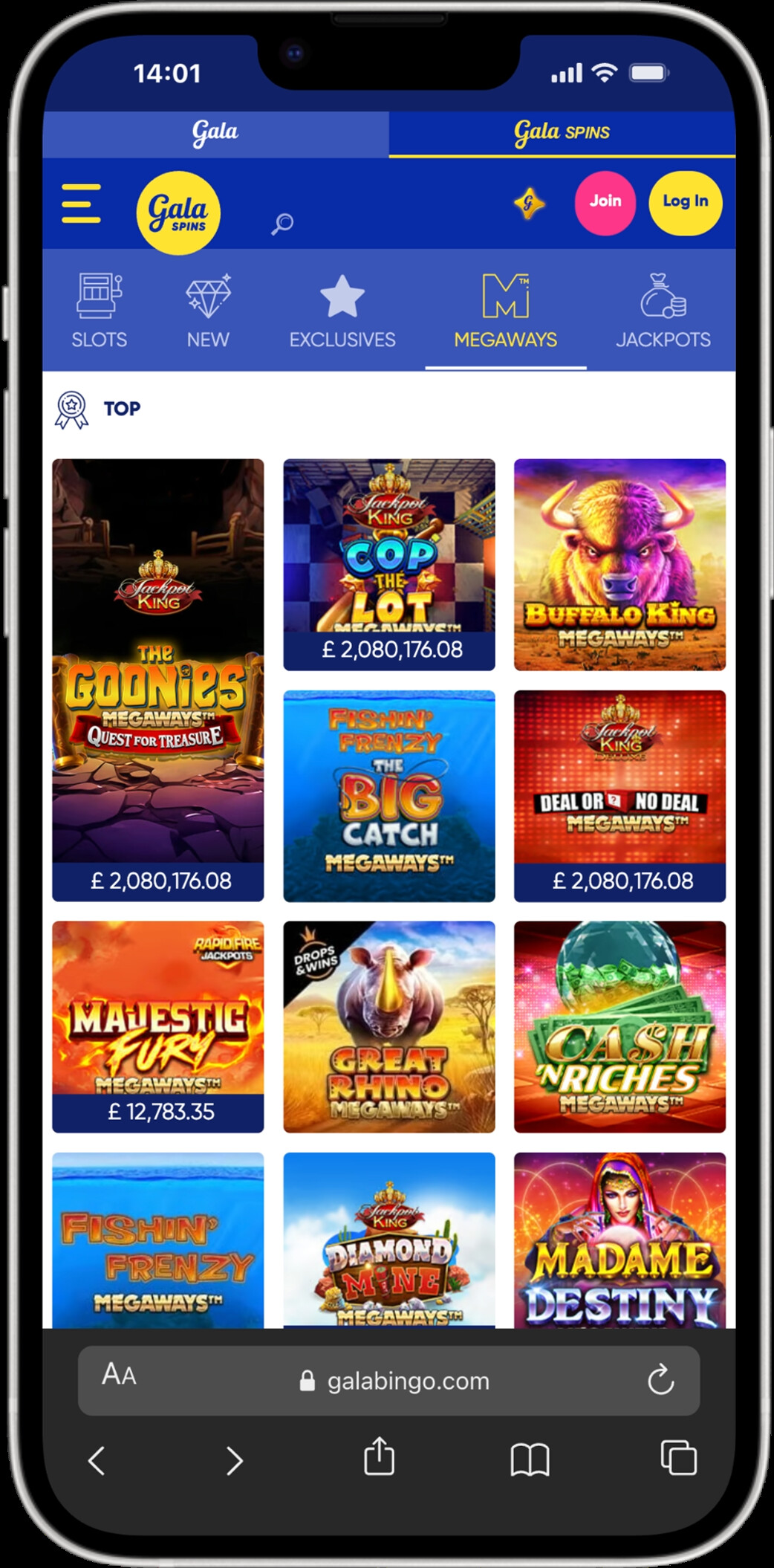
Task: Tap the Log In button
Action: [x=685, y=201]
